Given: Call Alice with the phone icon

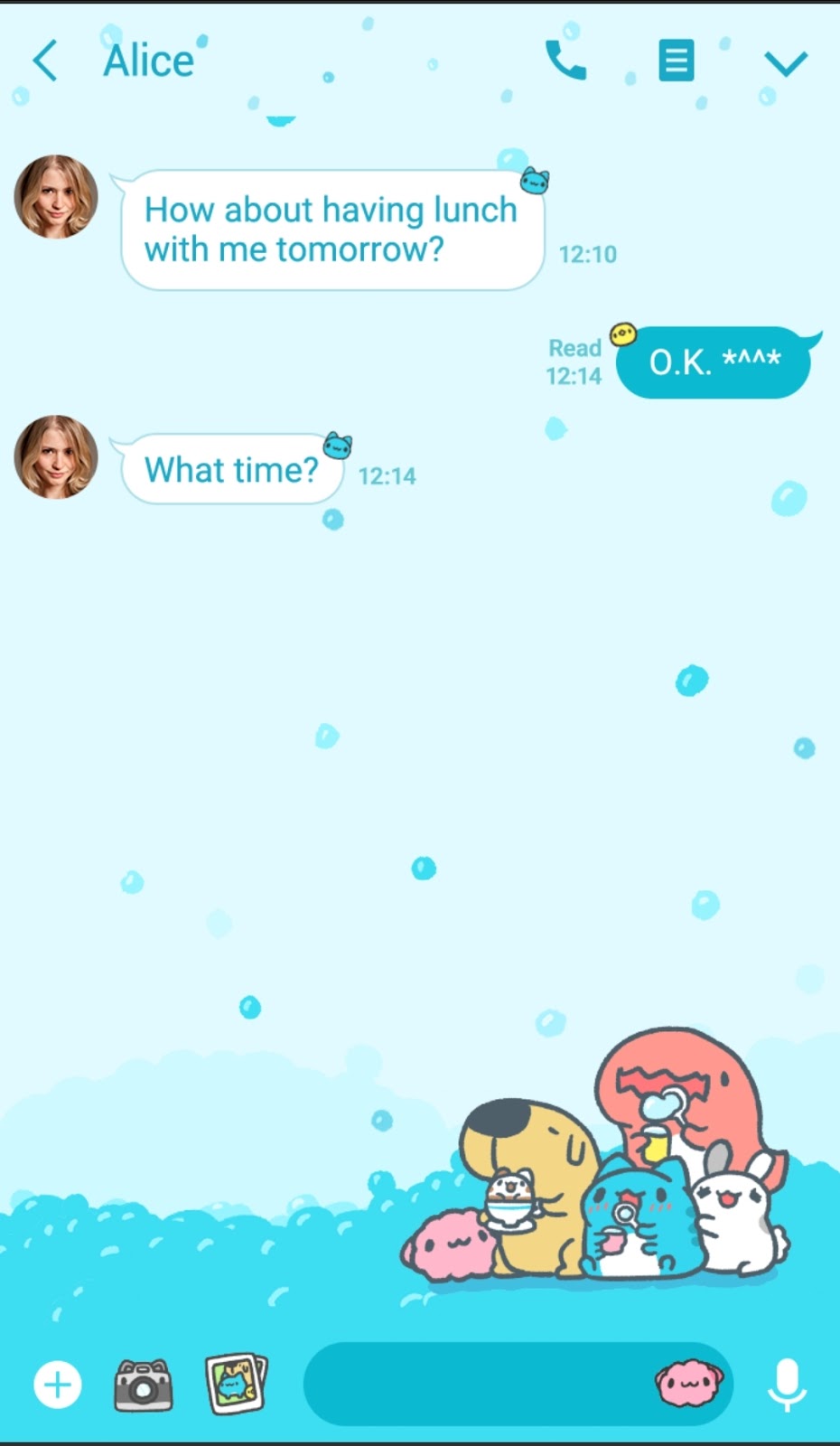Looking at the screenshot, I should 566,61.
